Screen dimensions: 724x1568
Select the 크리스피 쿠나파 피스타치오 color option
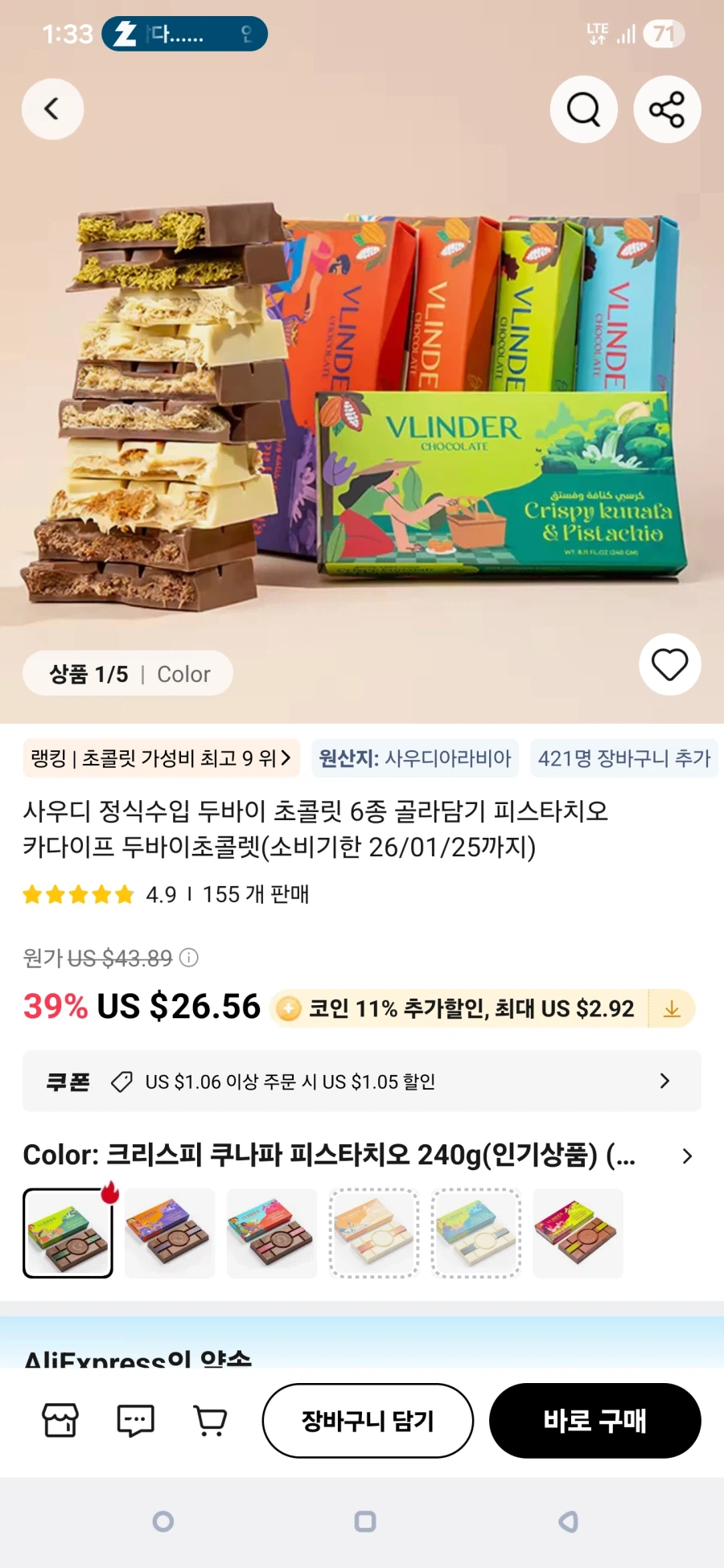coord(68,1233)
